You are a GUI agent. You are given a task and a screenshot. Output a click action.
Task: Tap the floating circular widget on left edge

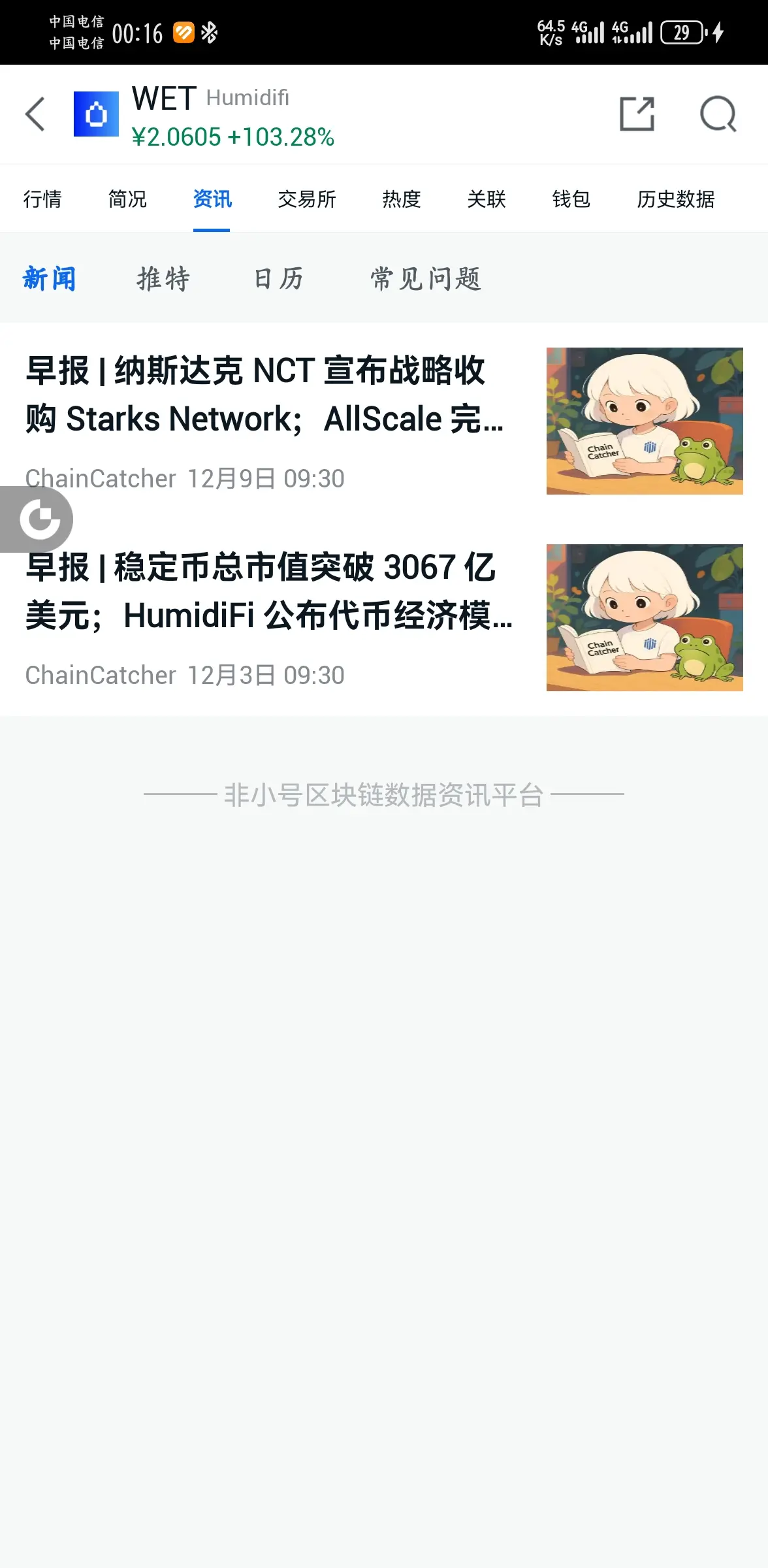point(37,518)
